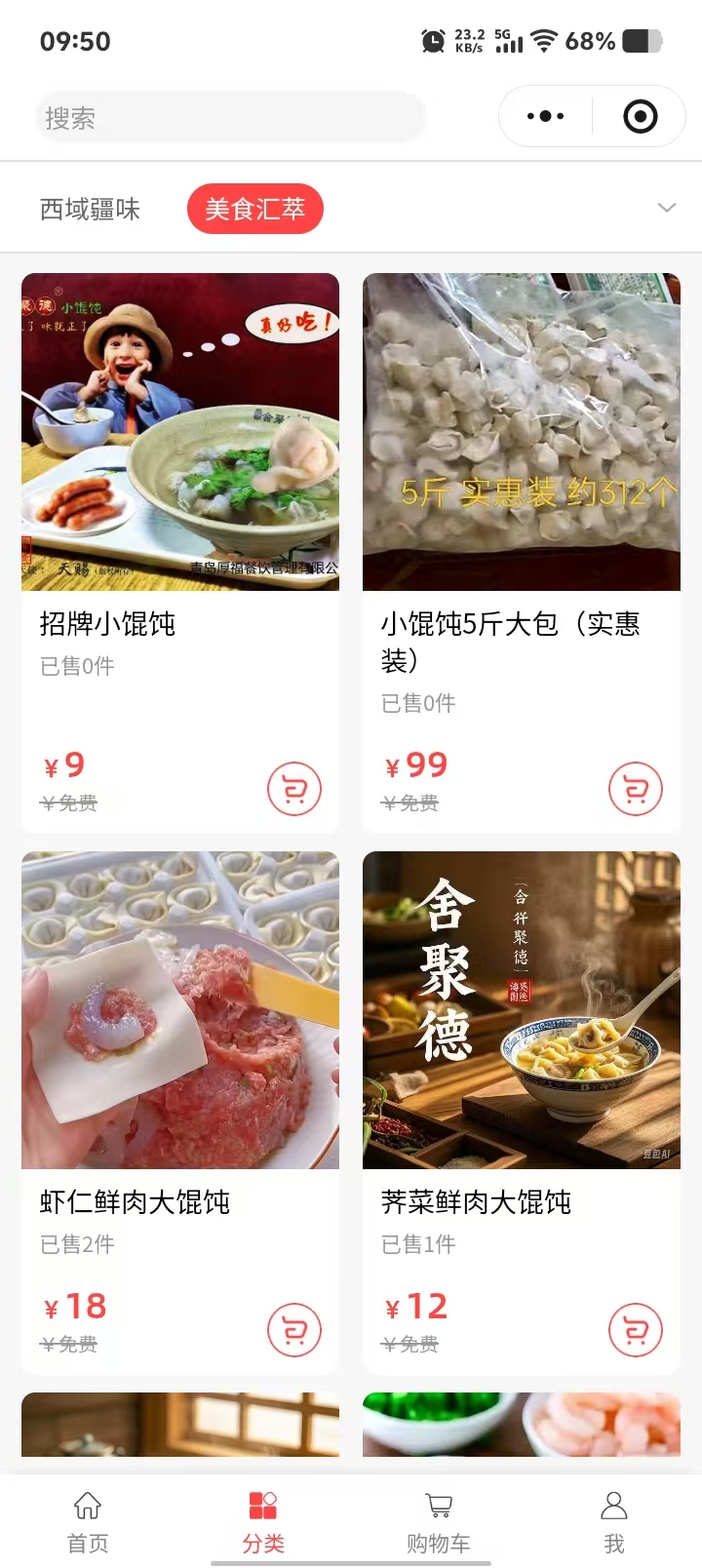The height and width of the screenshot is (1568, 702).
Task: Add 虾仁鲜肉大馄饨 to the cart
Action: (293, 1329)
